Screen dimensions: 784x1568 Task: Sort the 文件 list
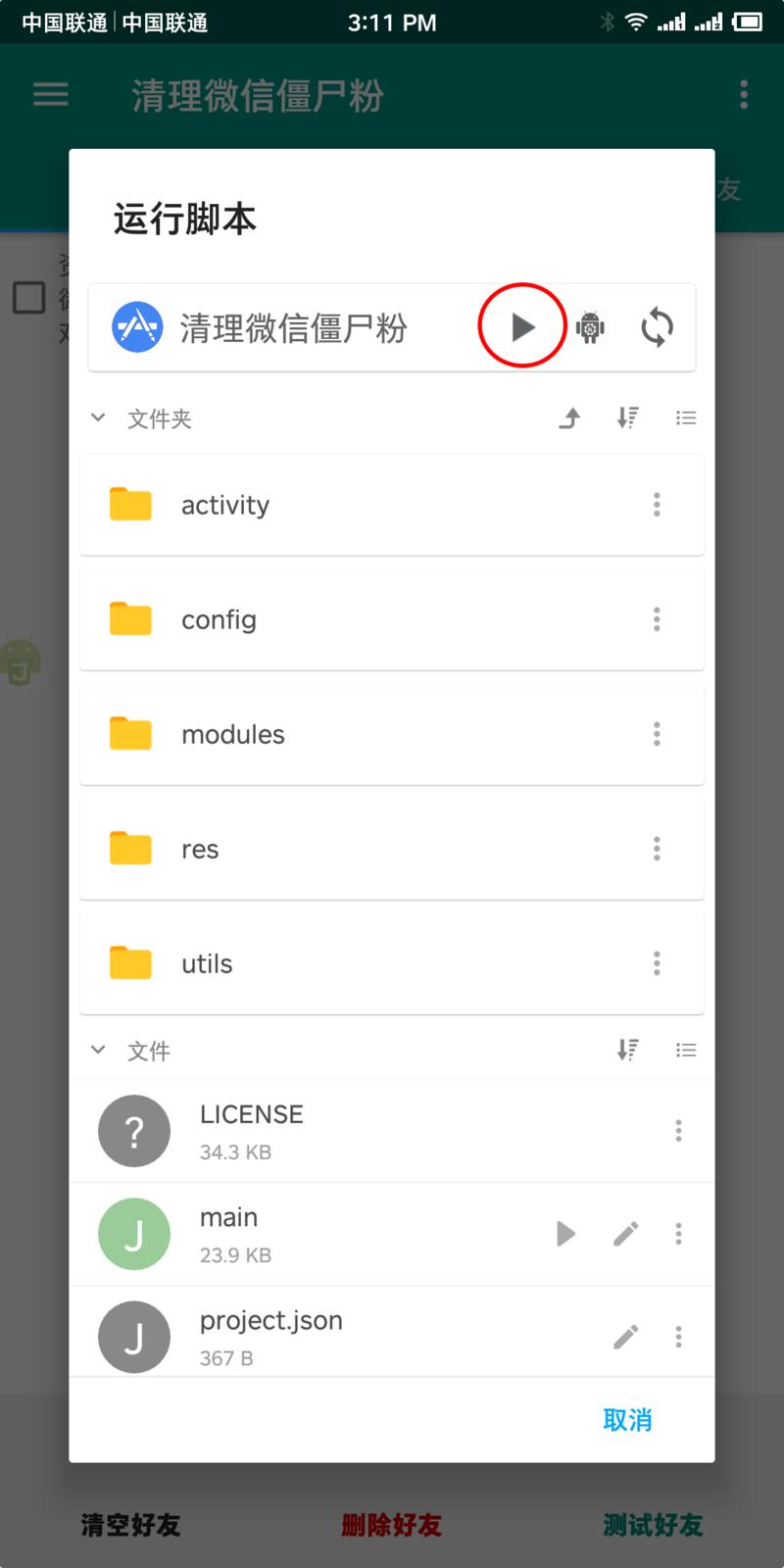click(x=628, y=1050)
